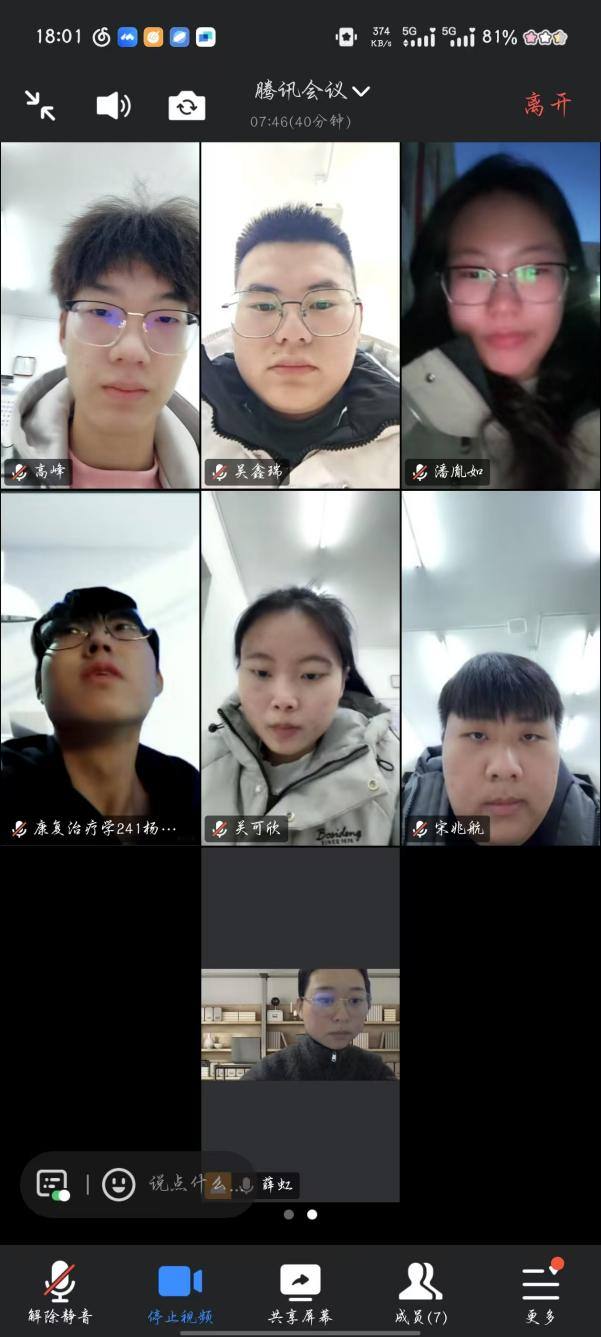Image resolution: width=601 pixels, height=1337 pixels.
Task: Toggle the speaker audio output
Action: click(113, 105)
